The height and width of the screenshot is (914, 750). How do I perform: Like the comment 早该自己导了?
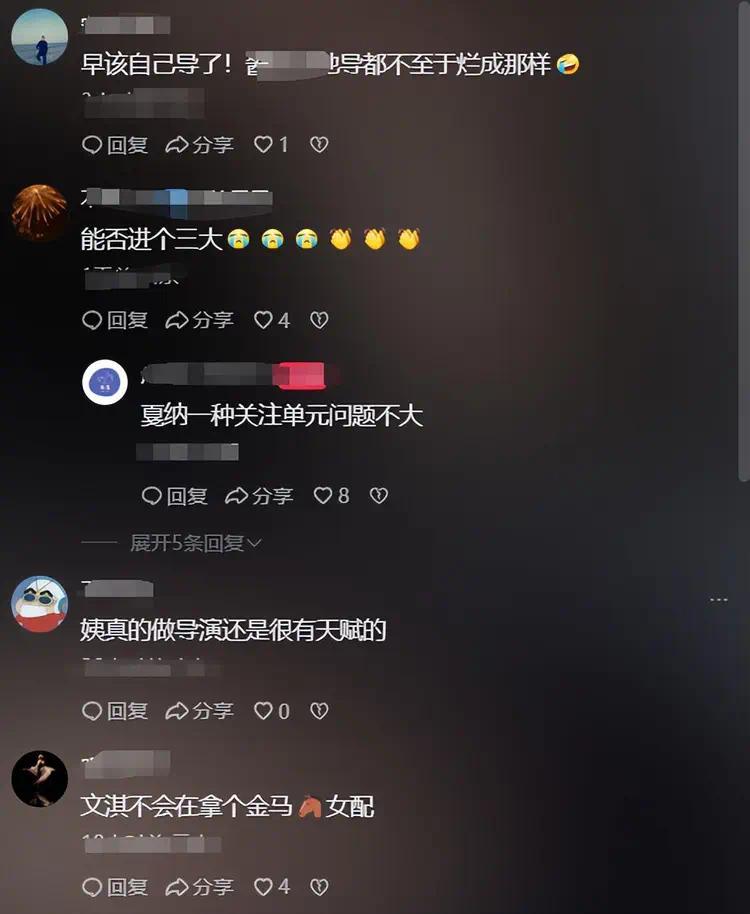point(271,145)
